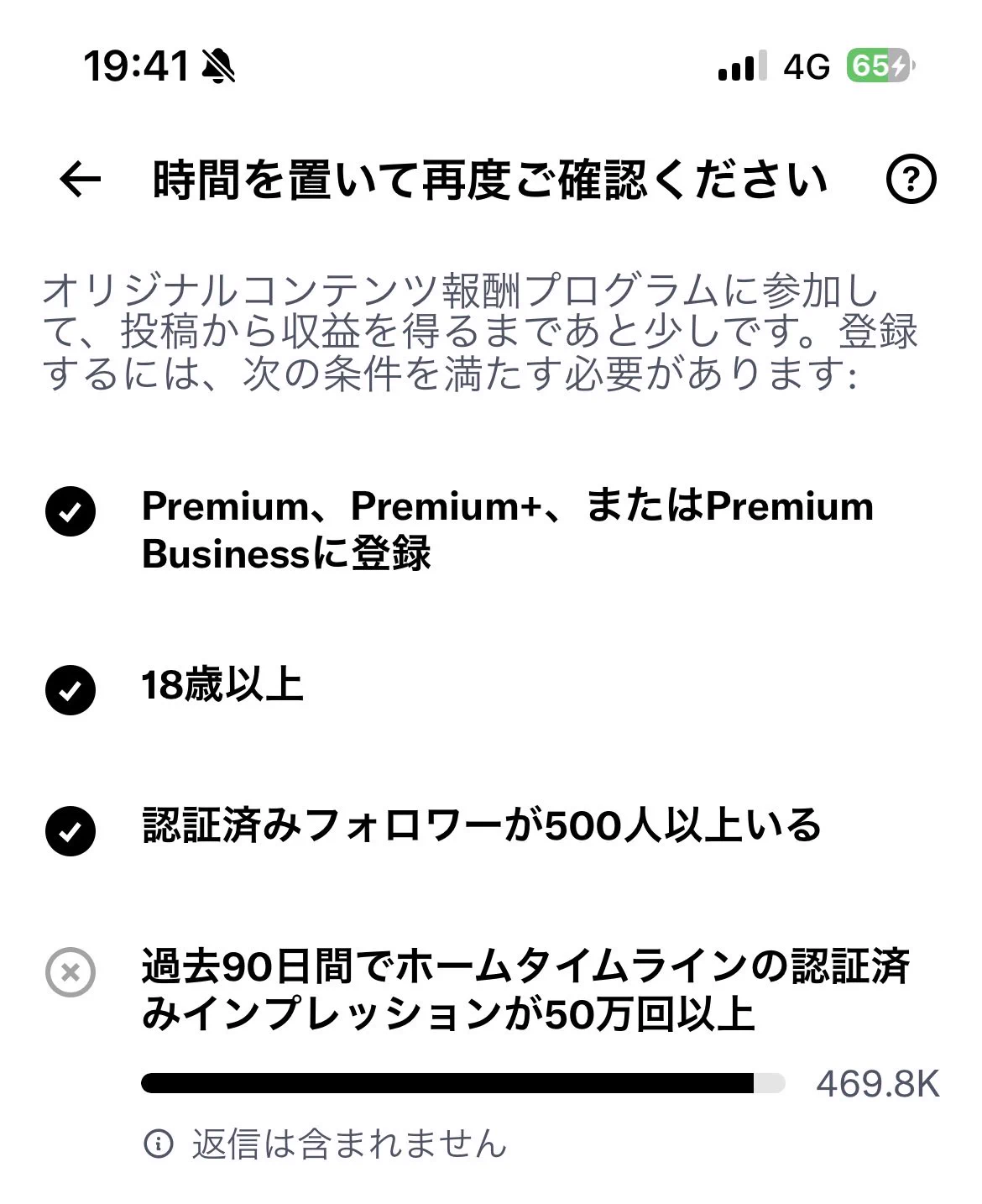Screen dimensions: 982x1204
Task: Go back using the top-left arrow
Action: [81, 179]
